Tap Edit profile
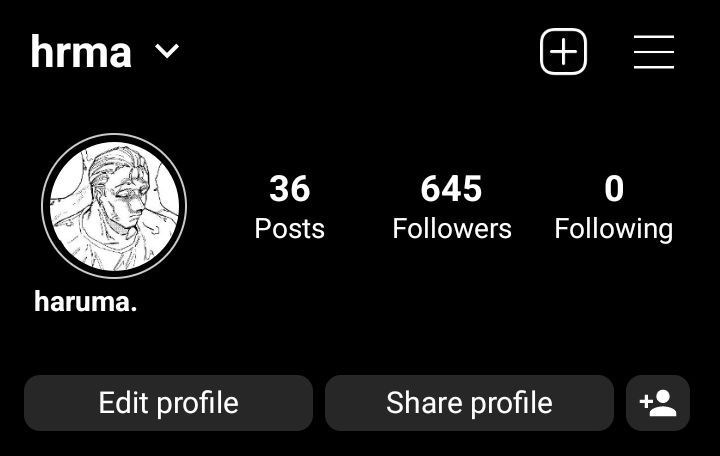This screenshot has height=456, width=720. click(168, 403)
